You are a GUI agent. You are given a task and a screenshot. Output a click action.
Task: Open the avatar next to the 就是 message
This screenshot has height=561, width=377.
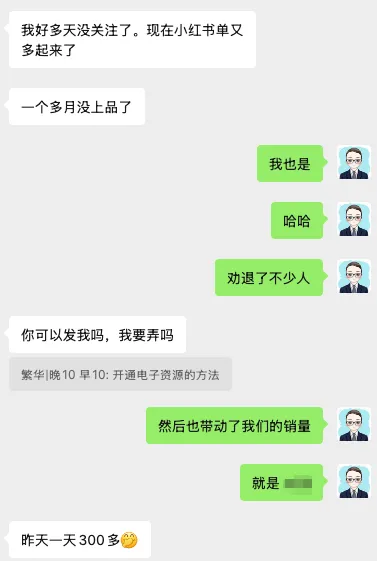tap(354, 482)
